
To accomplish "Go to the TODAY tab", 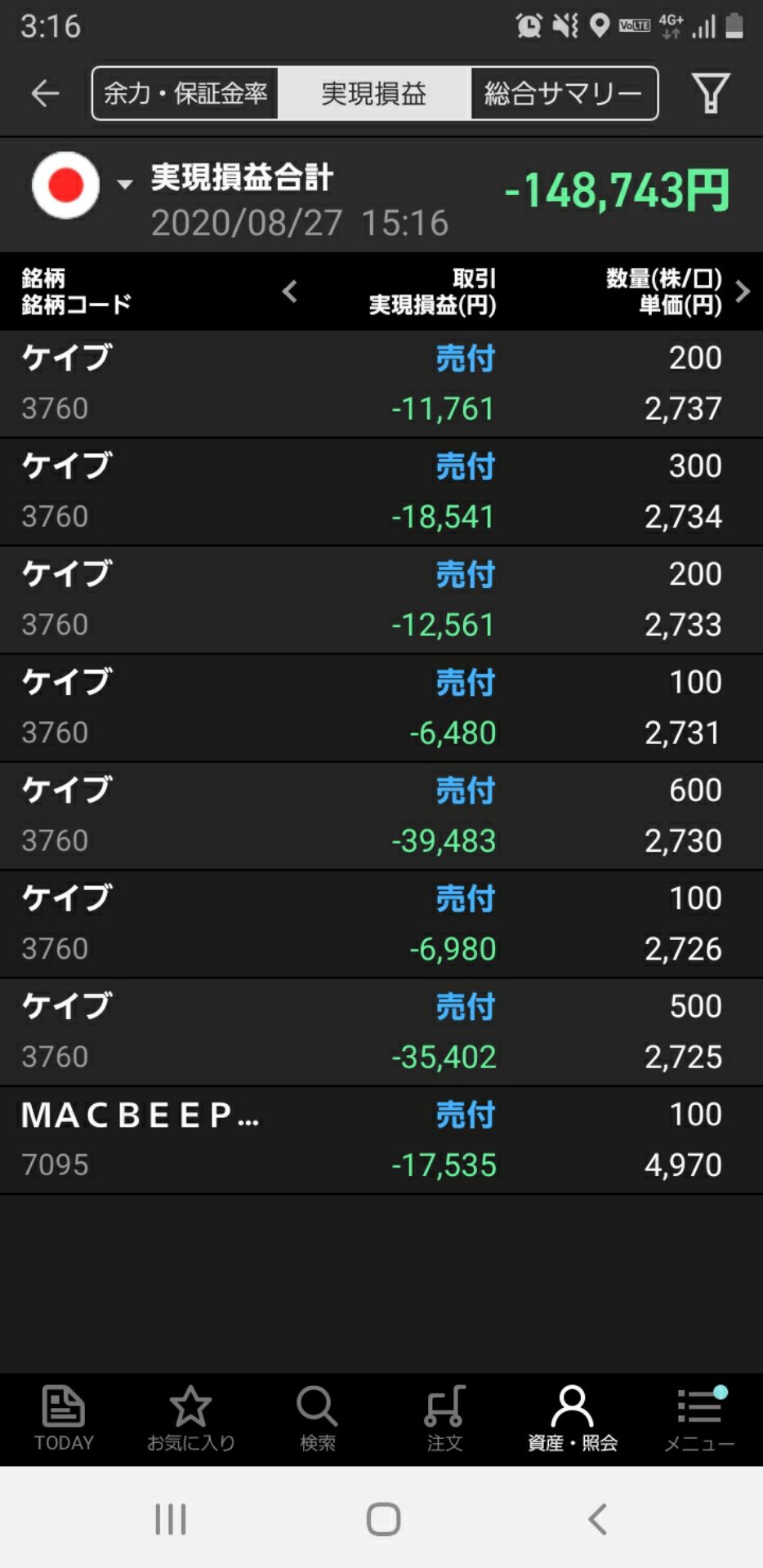I will (x=64, y=1418).
